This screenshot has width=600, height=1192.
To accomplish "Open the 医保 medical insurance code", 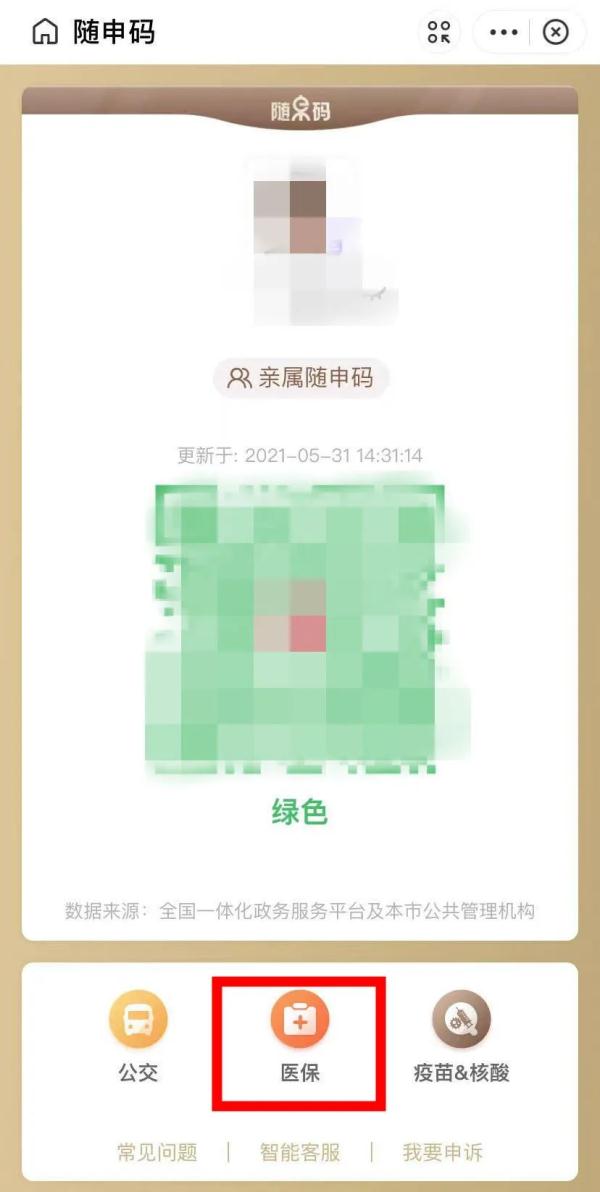I will tap(299, 1040).
